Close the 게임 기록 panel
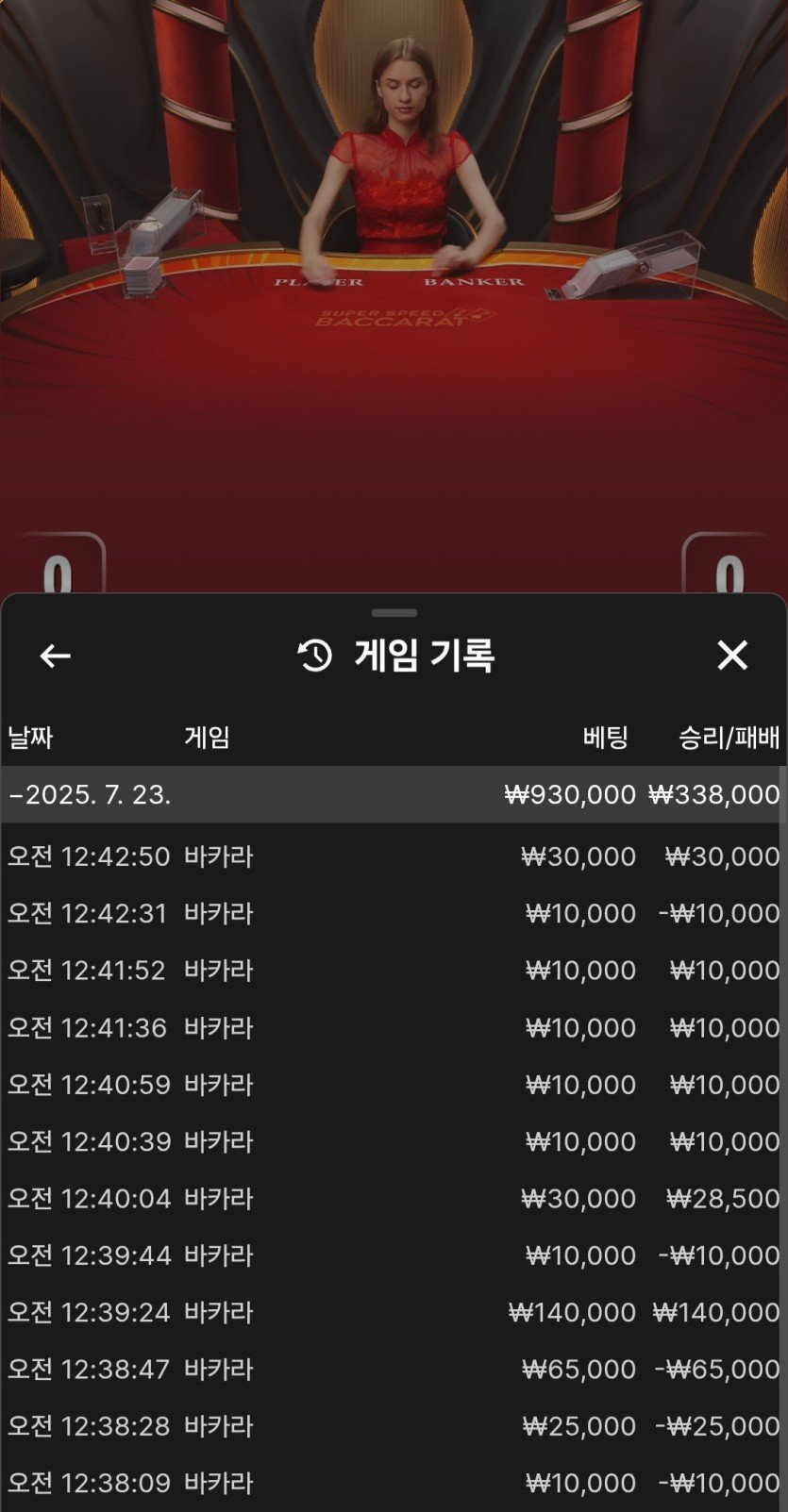The image size is (788, 1512). (732, 656)
